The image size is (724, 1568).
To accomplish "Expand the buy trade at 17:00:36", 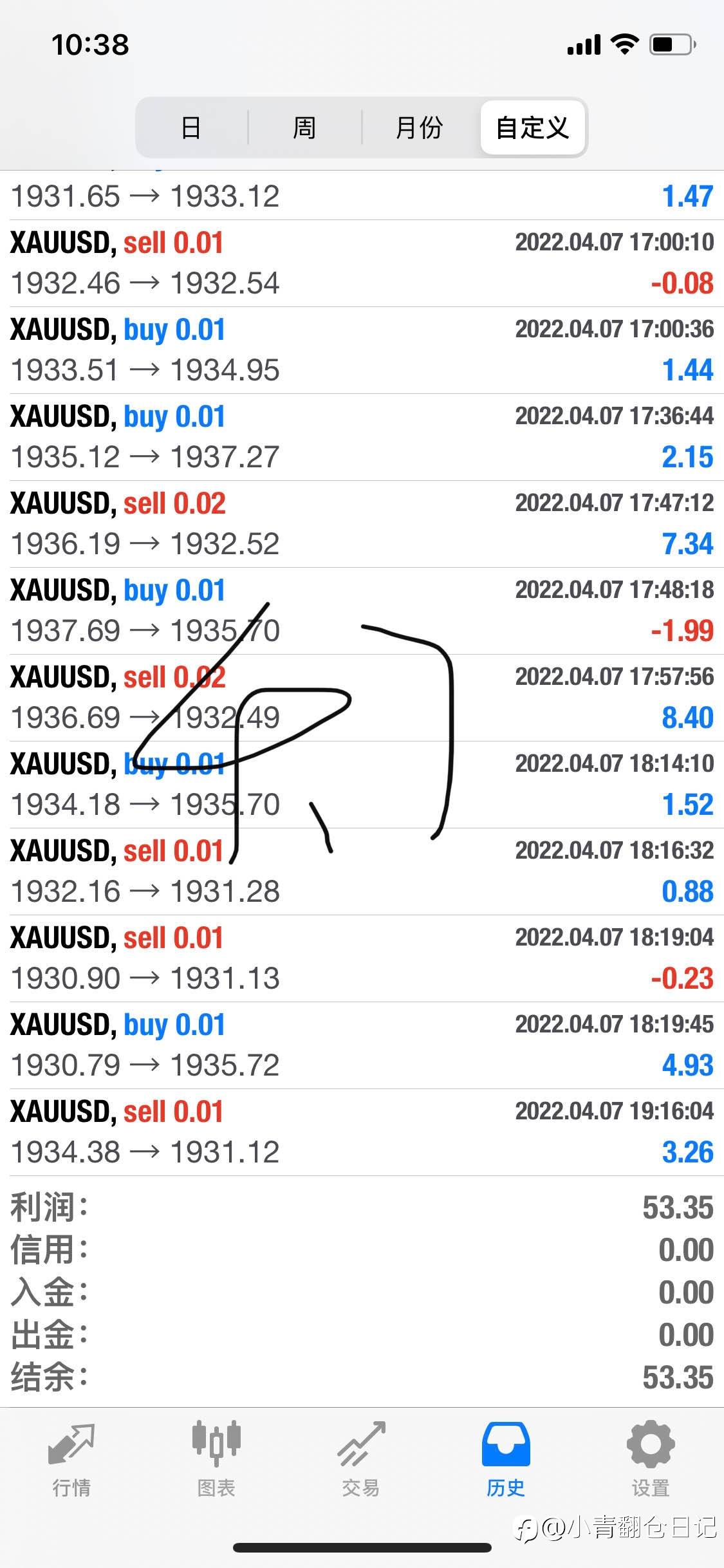I will tap(362, 350).
